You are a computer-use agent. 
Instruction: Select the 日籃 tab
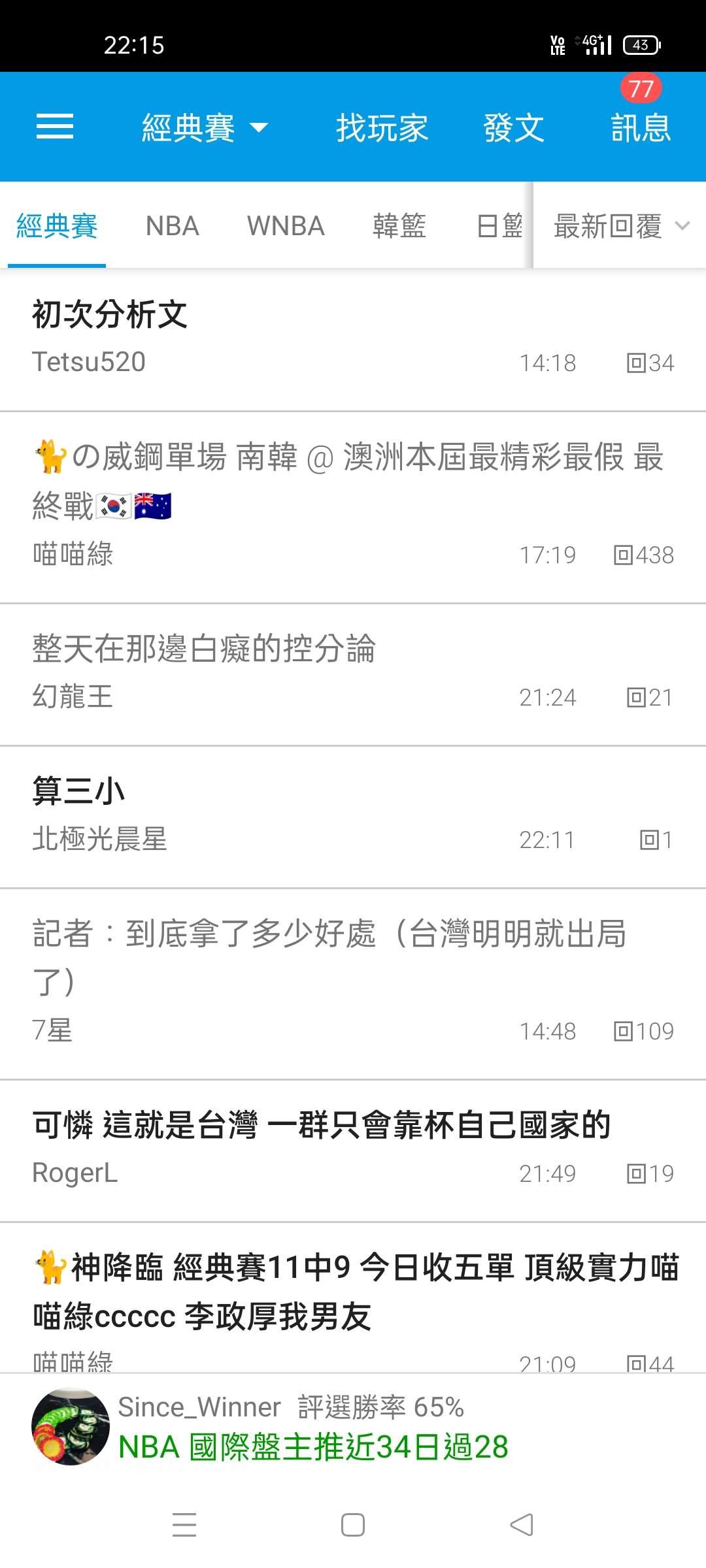[499, 226]
